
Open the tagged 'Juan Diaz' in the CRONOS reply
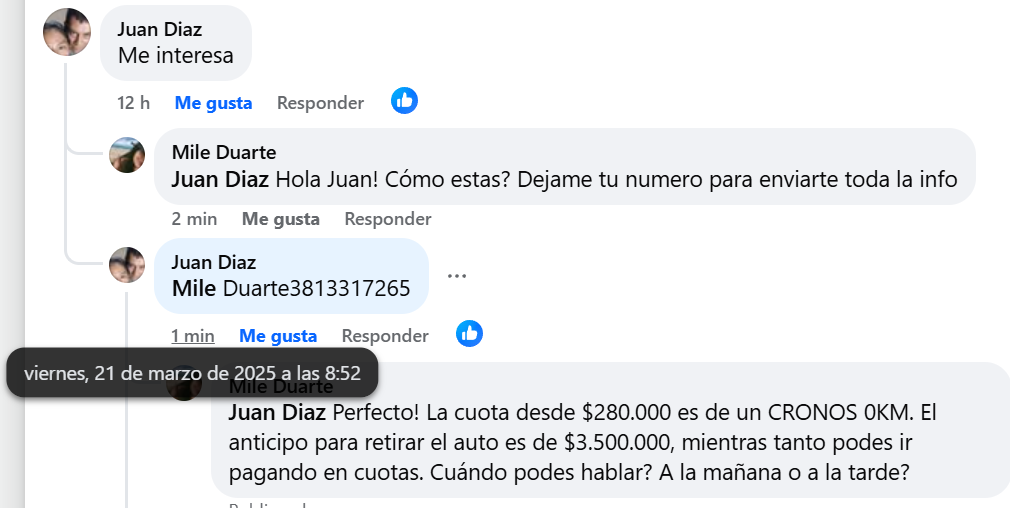coord(277,412)
